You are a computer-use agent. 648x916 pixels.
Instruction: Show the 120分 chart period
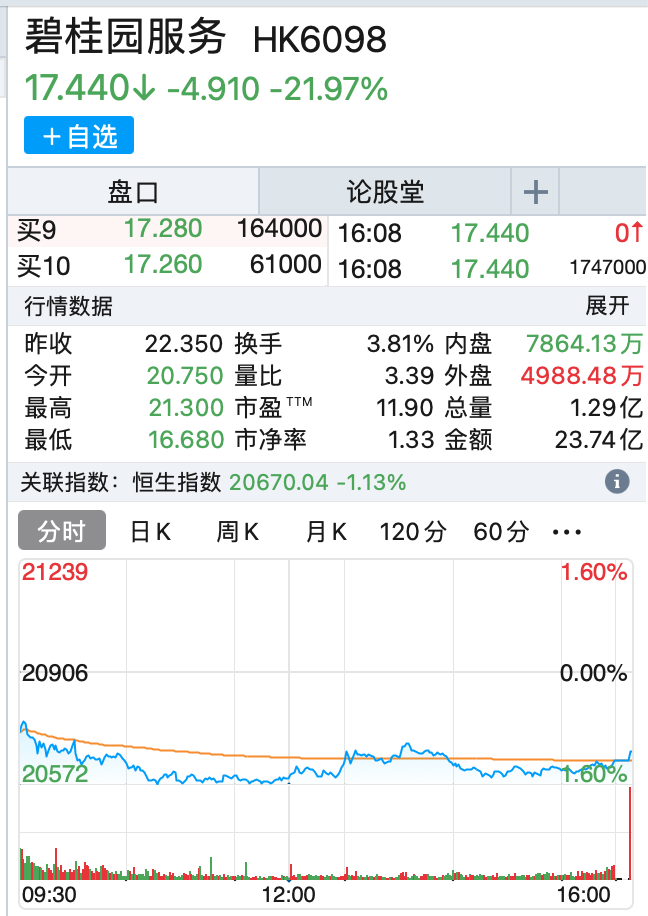tap(413, 532)
